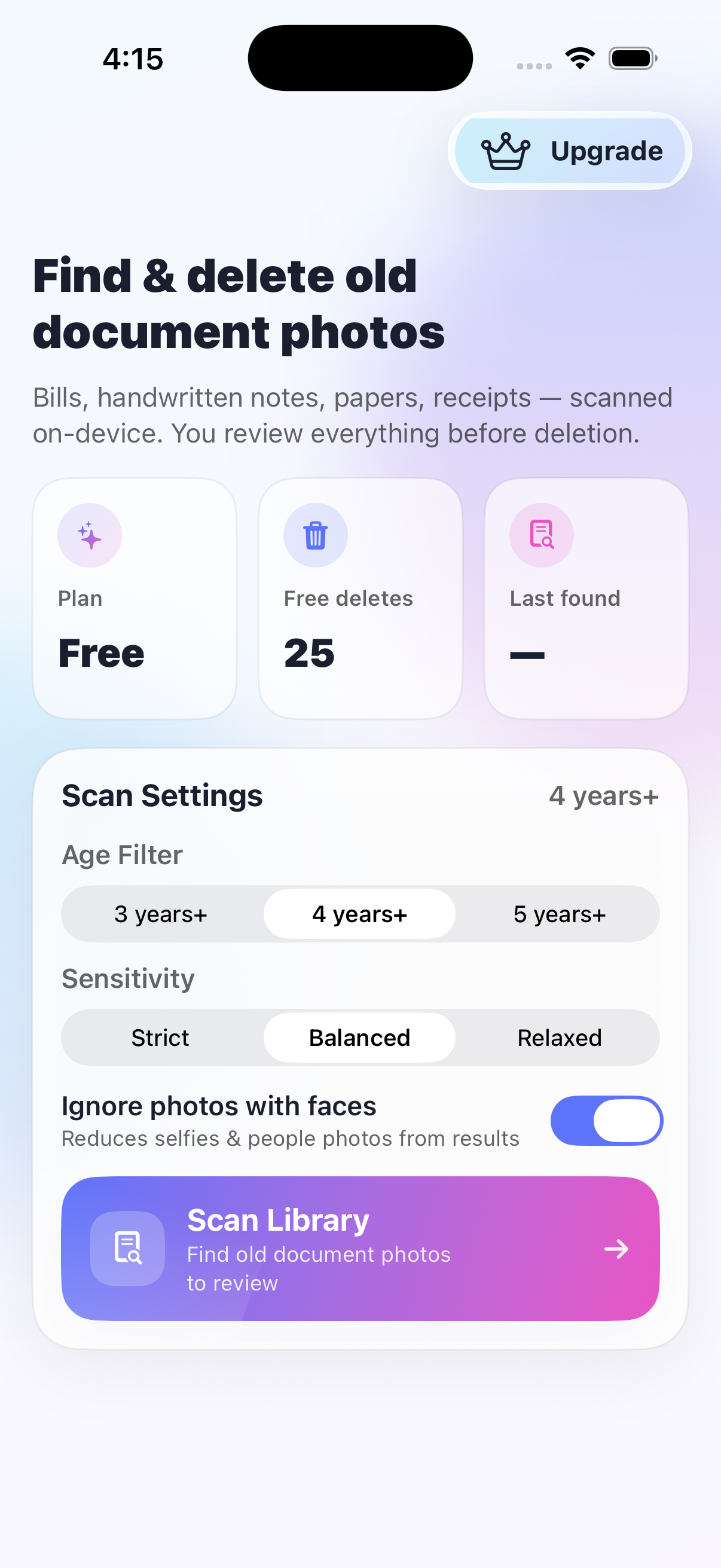Screen dimensions: 721x1568
Task: Tap the 4 years+ summary label in Scan Settings
Action: [x=604, y=795]
